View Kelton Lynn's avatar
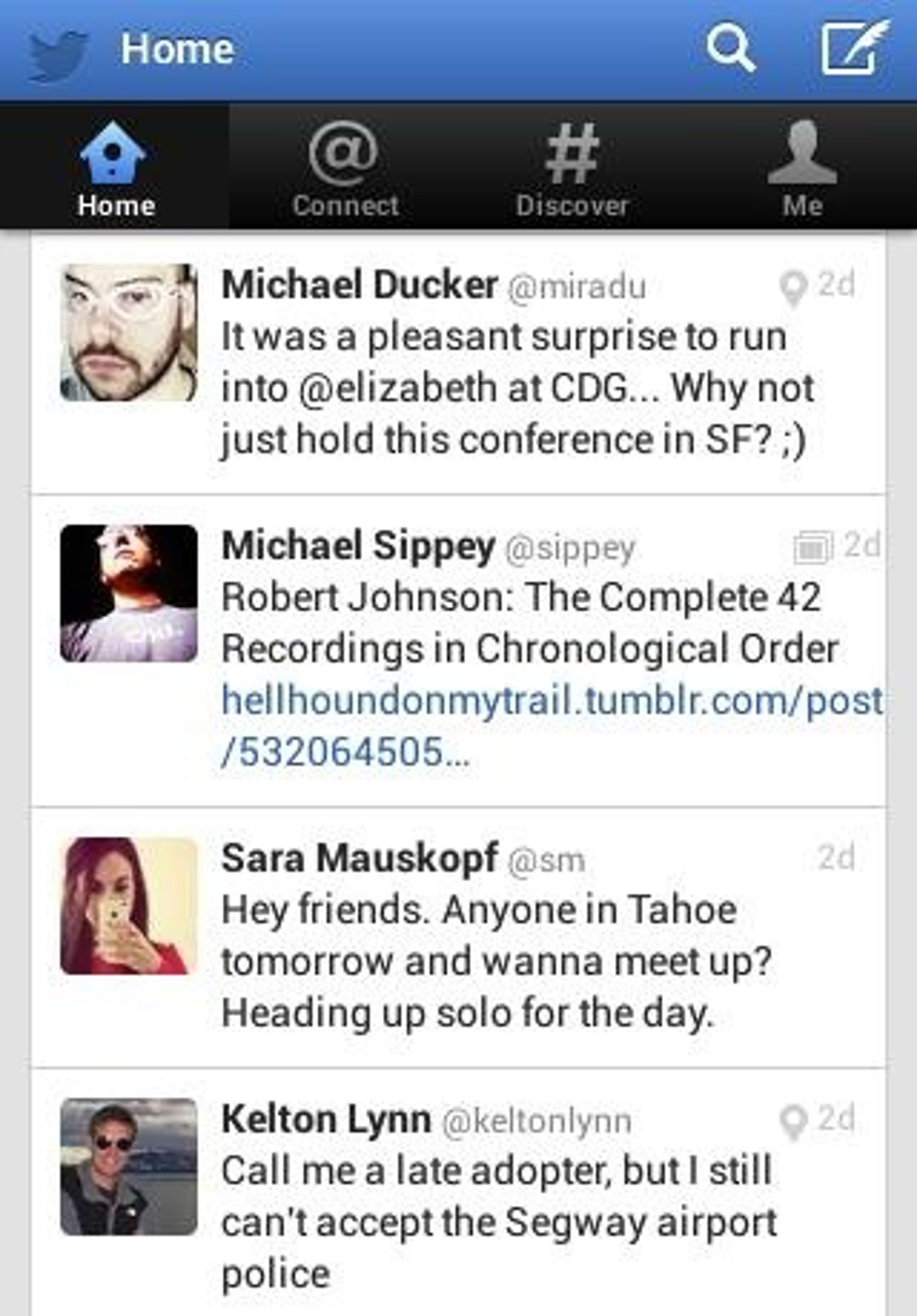 129,1166
